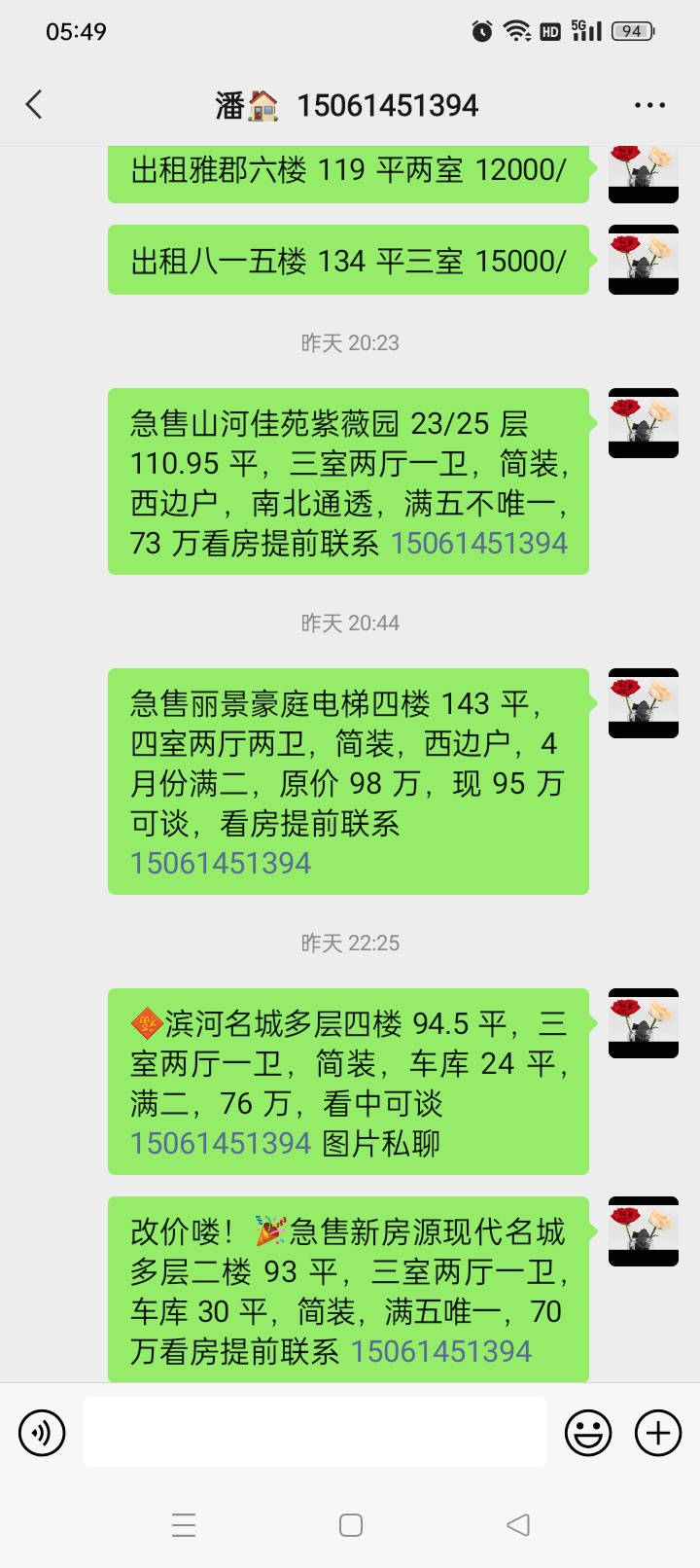Open the emoji picker

(588, 1433)
